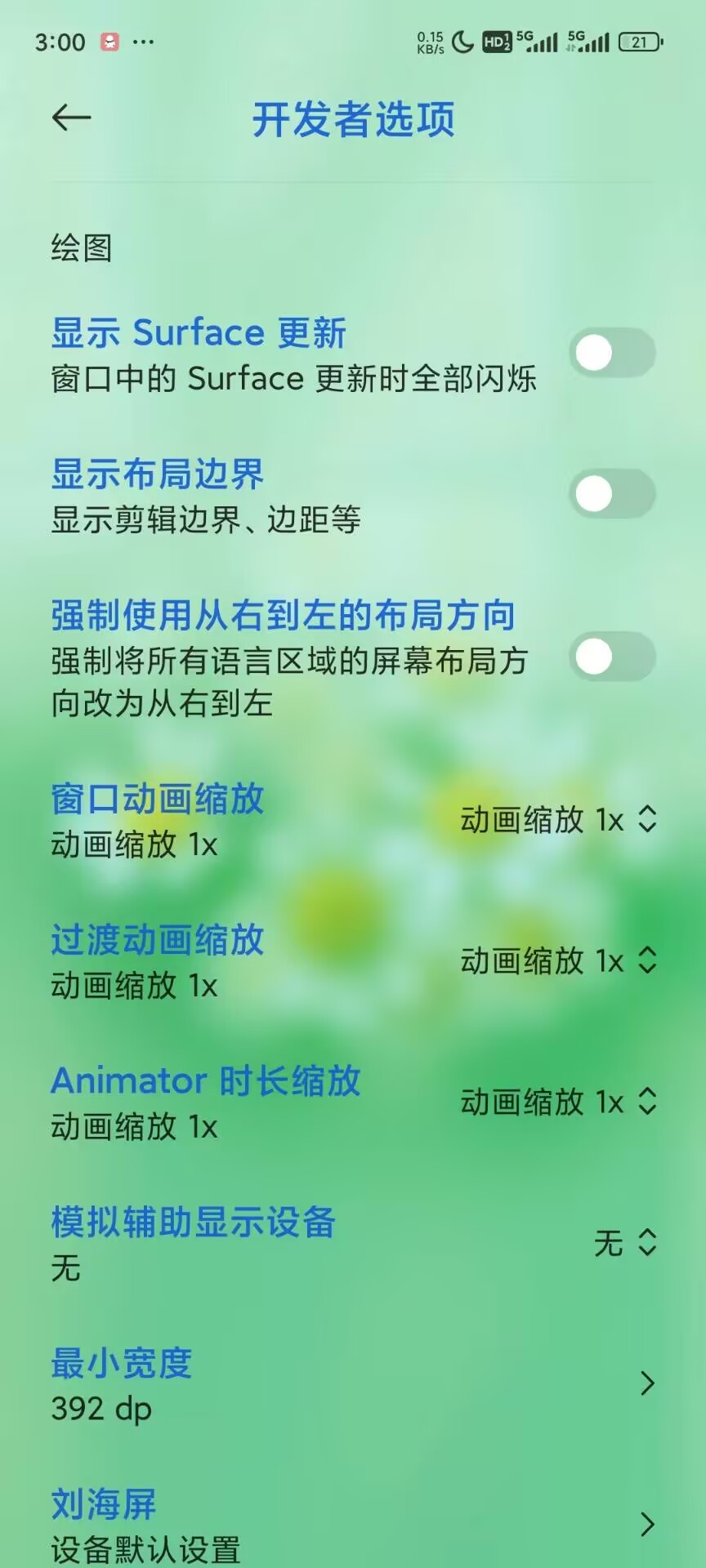Turn on 显示布局边界 toggle
This screenshot has width=706, height=1568.
[612, 494]
